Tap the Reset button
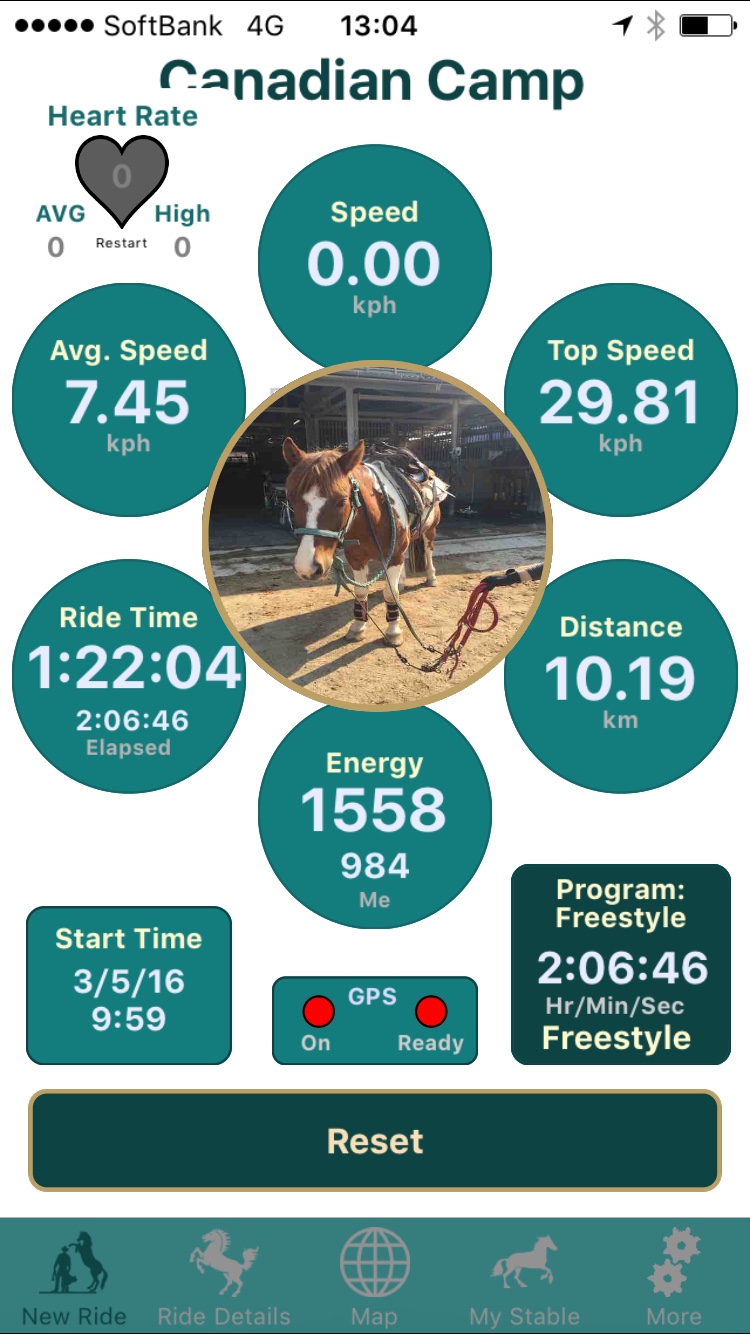Screen dimensions: 750x1334 375,1140
